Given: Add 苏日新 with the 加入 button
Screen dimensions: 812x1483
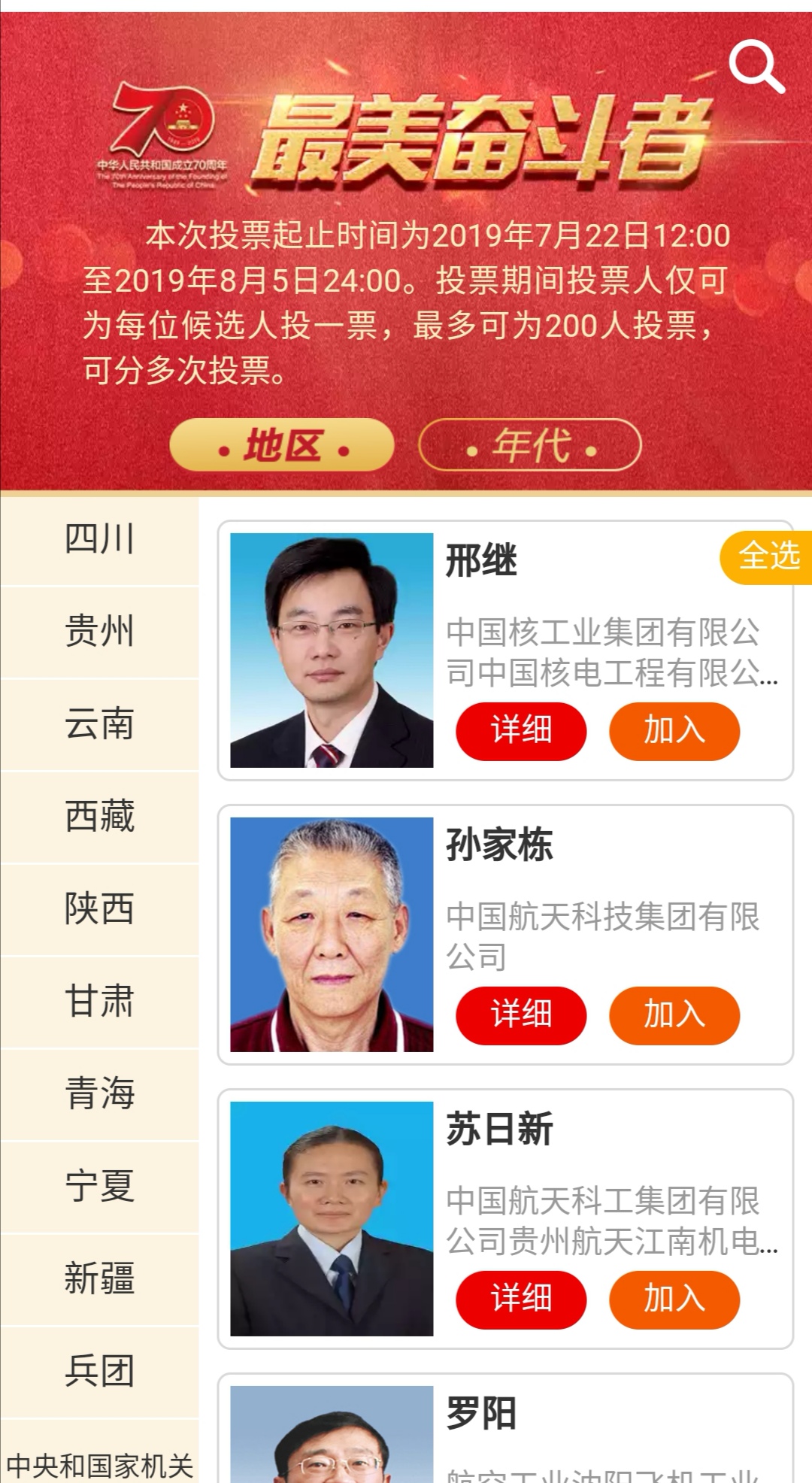Looking at the screenshot, I should [674, 1300].
